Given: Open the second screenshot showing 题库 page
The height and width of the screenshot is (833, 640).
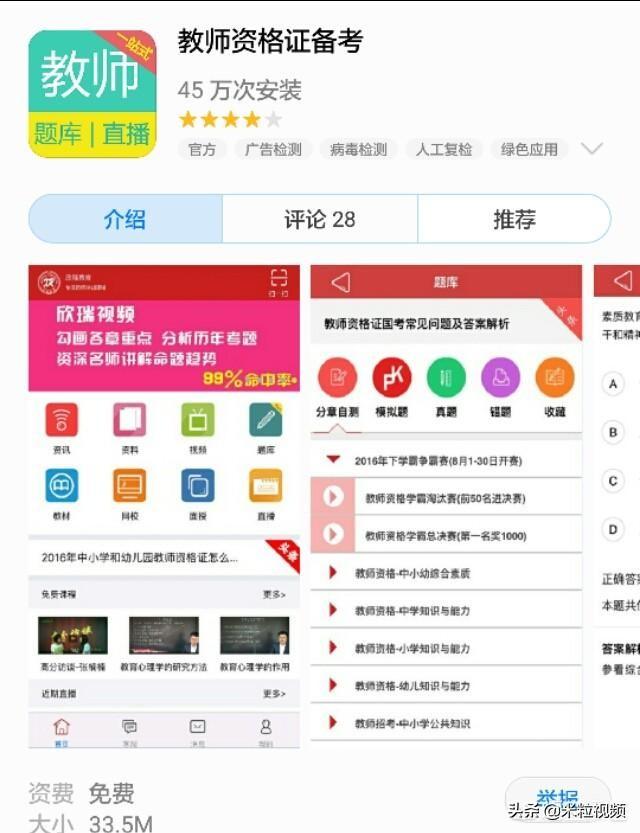Looking at the screenshot, I should [x=446, y=506].
